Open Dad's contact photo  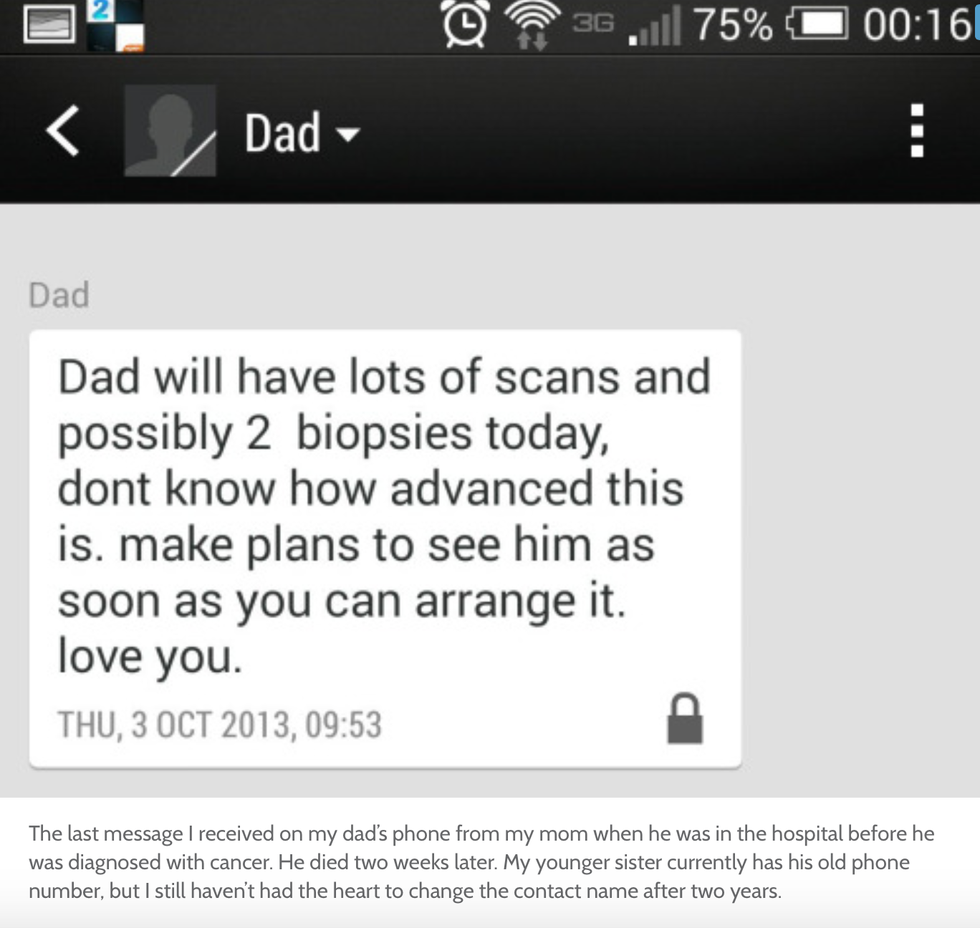(170, 131)
